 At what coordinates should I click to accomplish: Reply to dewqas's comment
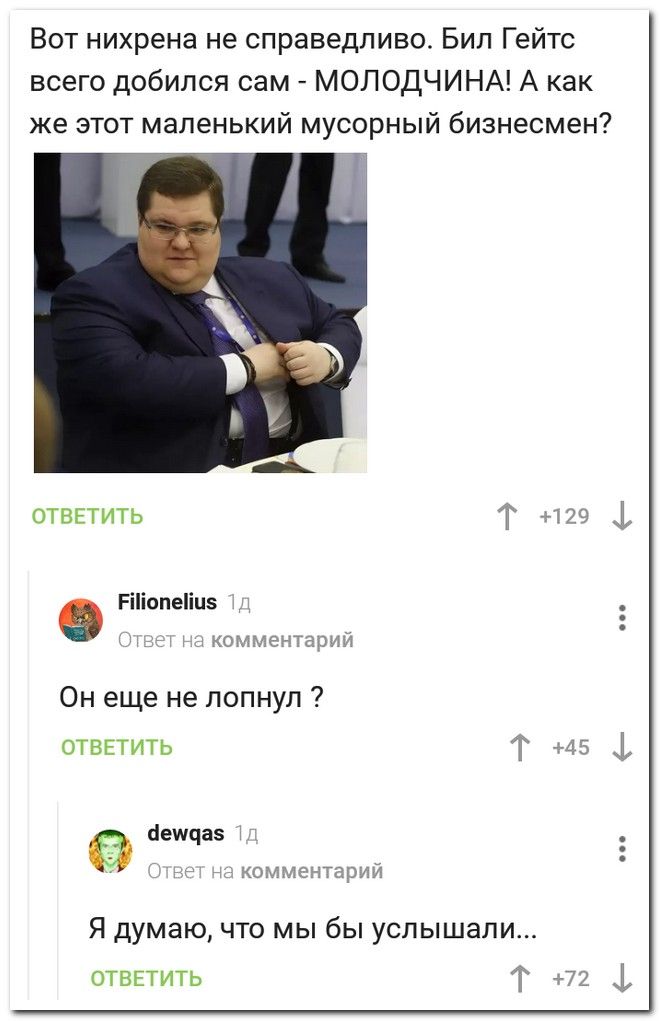(x=147, y=978)
